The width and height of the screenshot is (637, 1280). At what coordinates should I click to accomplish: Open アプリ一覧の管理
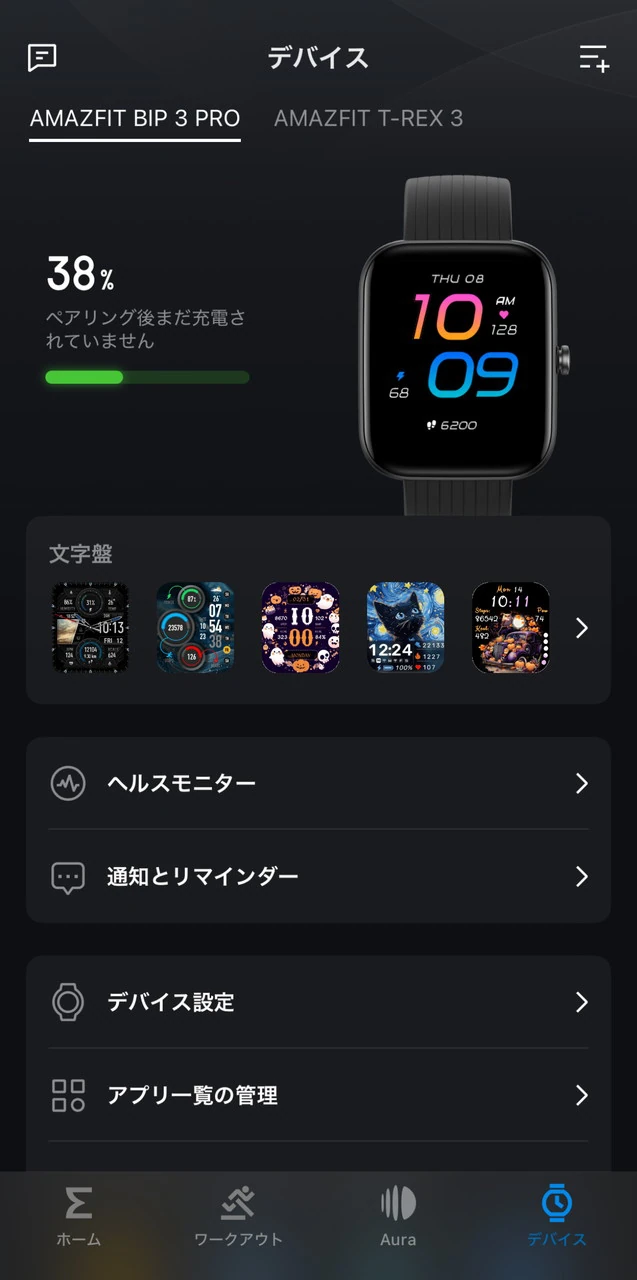click(x=318, y=1095)
